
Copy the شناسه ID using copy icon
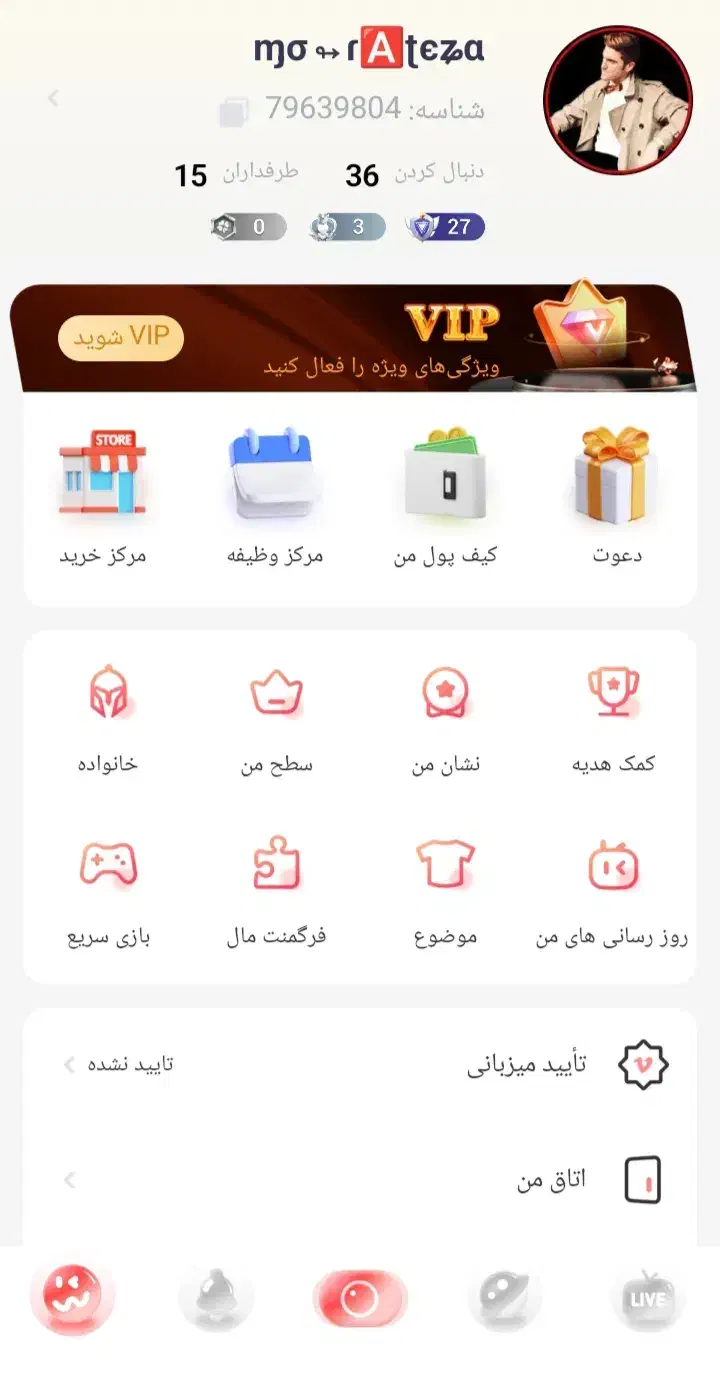[x=235, y=113]
